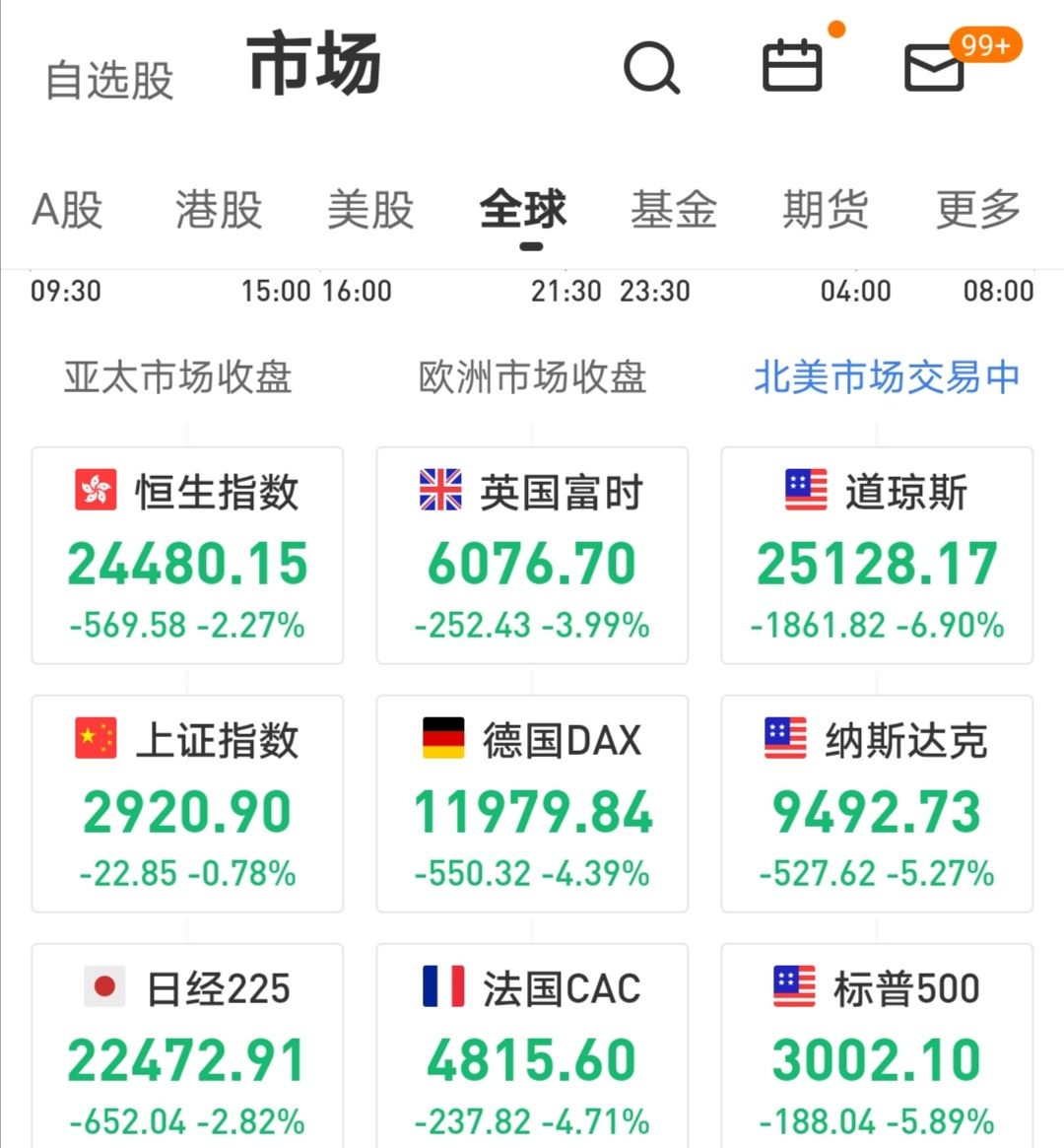Switch to the 港股 tab
The height and width of the screenshot is (1148, 1064).
(x=219, y=210)
